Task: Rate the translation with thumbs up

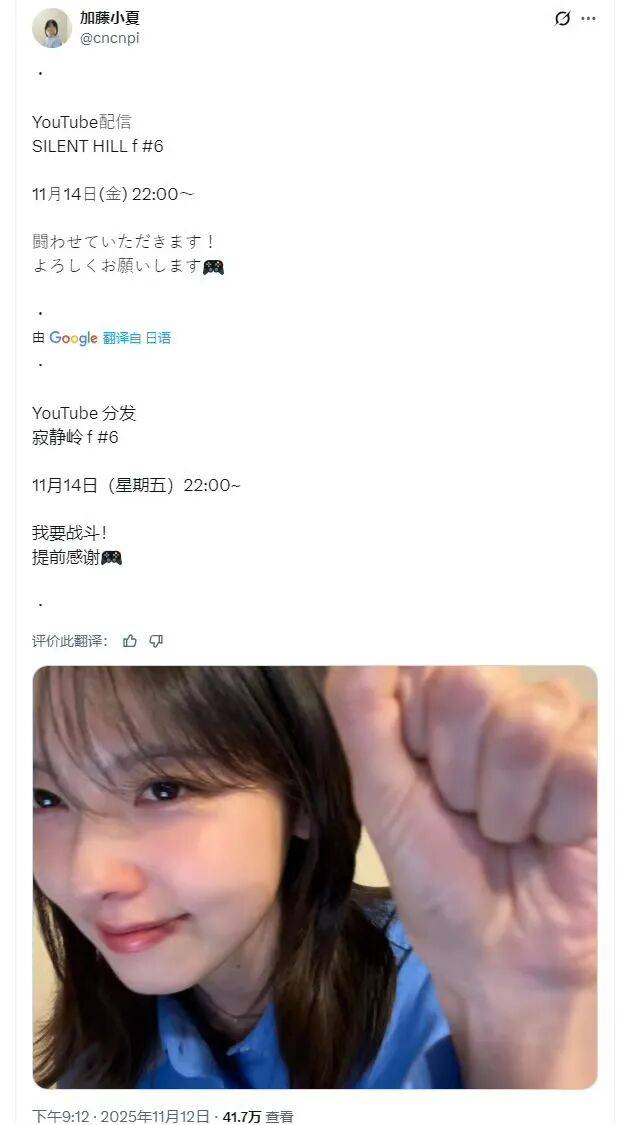Action: coord(130,641)
